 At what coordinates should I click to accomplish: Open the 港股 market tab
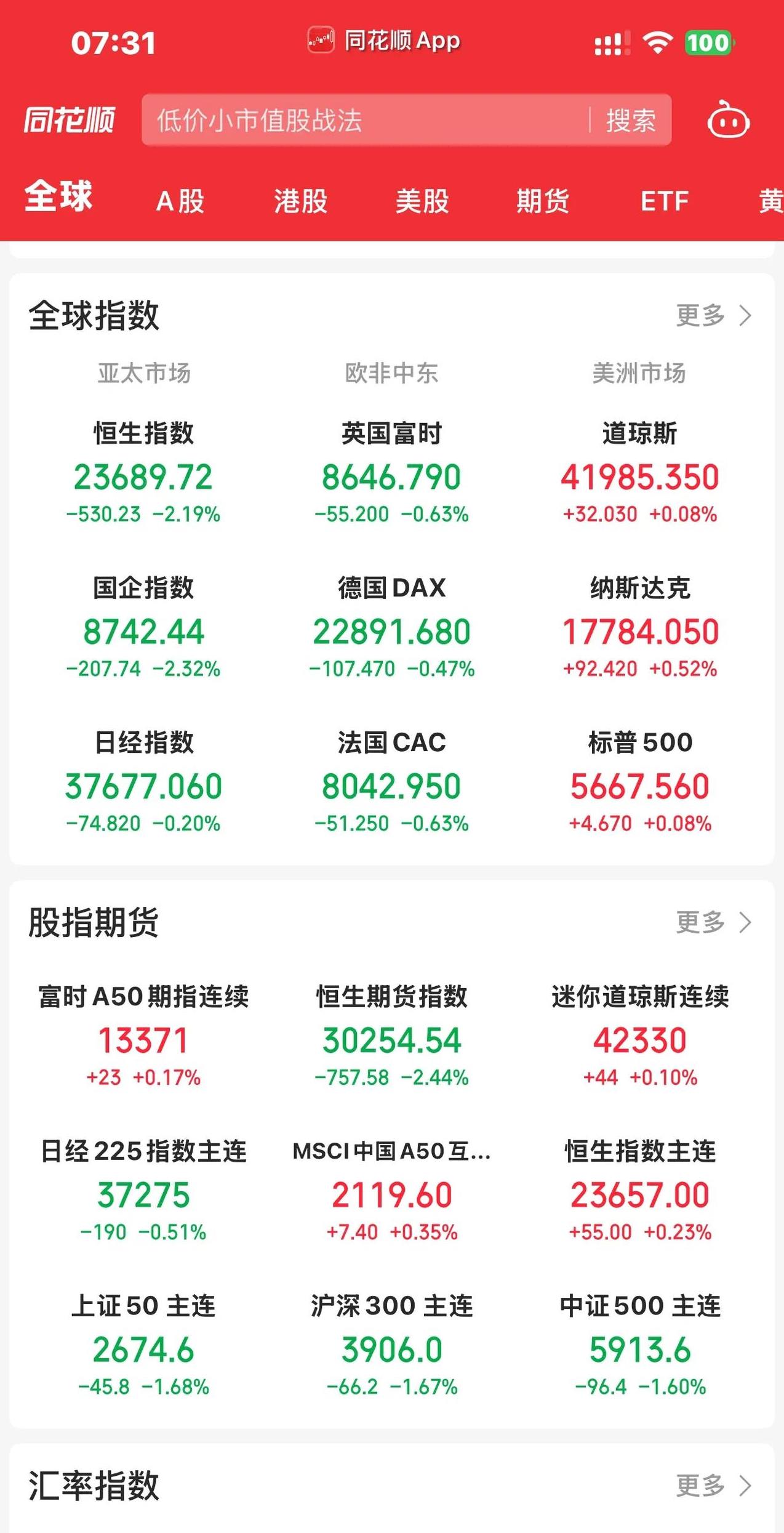coord(301,200)
